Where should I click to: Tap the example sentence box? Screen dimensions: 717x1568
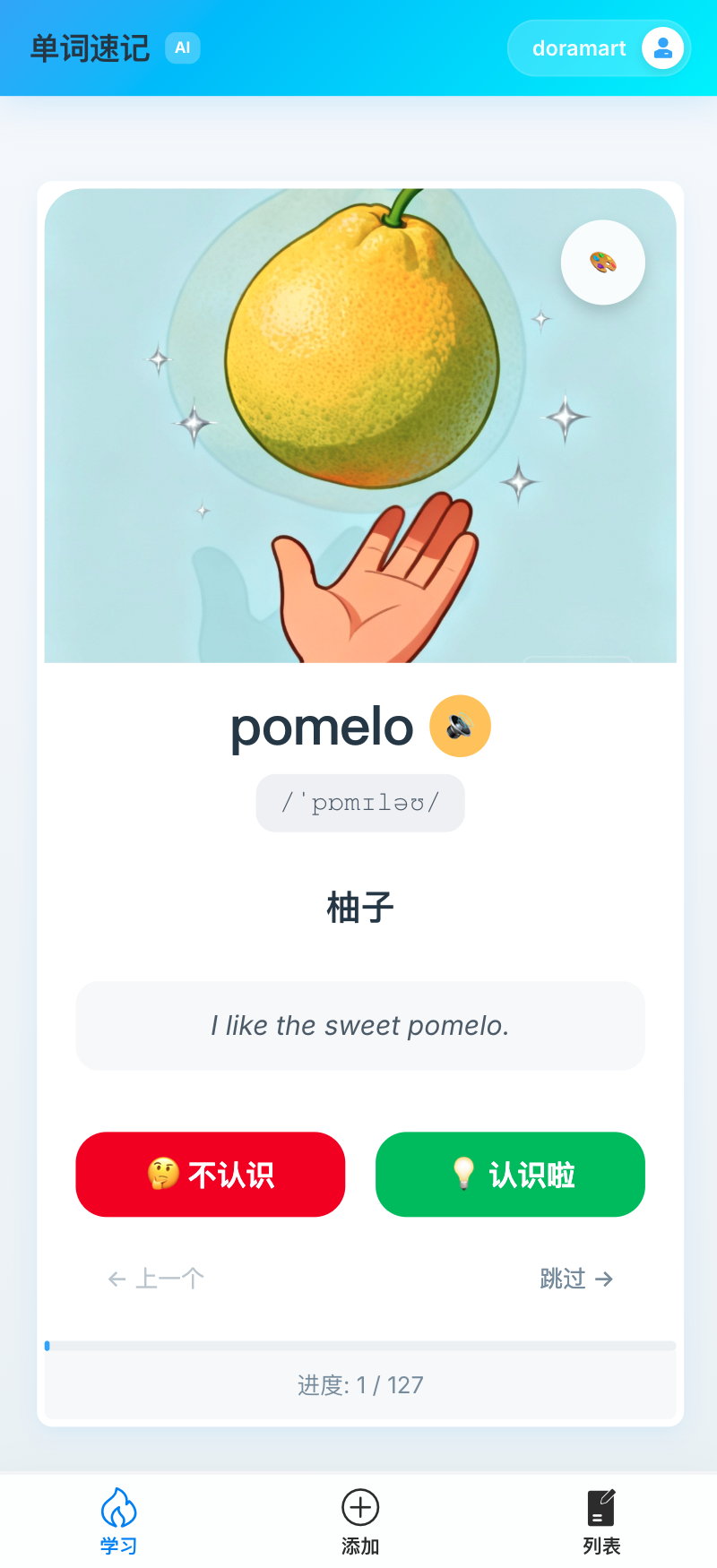pyautogui.click(x=359, y=1026)
